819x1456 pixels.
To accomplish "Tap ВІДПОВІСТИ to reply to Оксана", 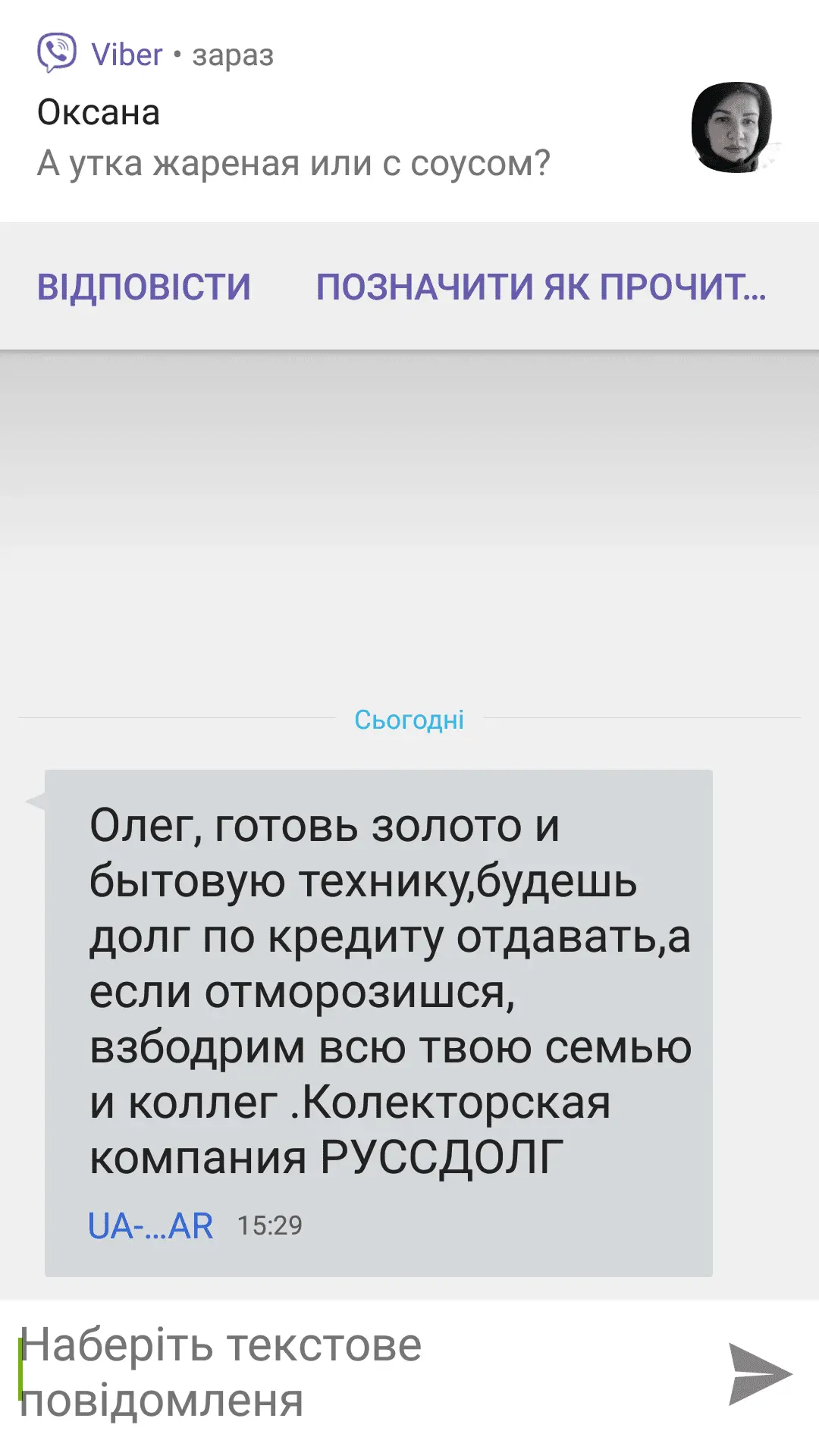I will tap(144, 287).
